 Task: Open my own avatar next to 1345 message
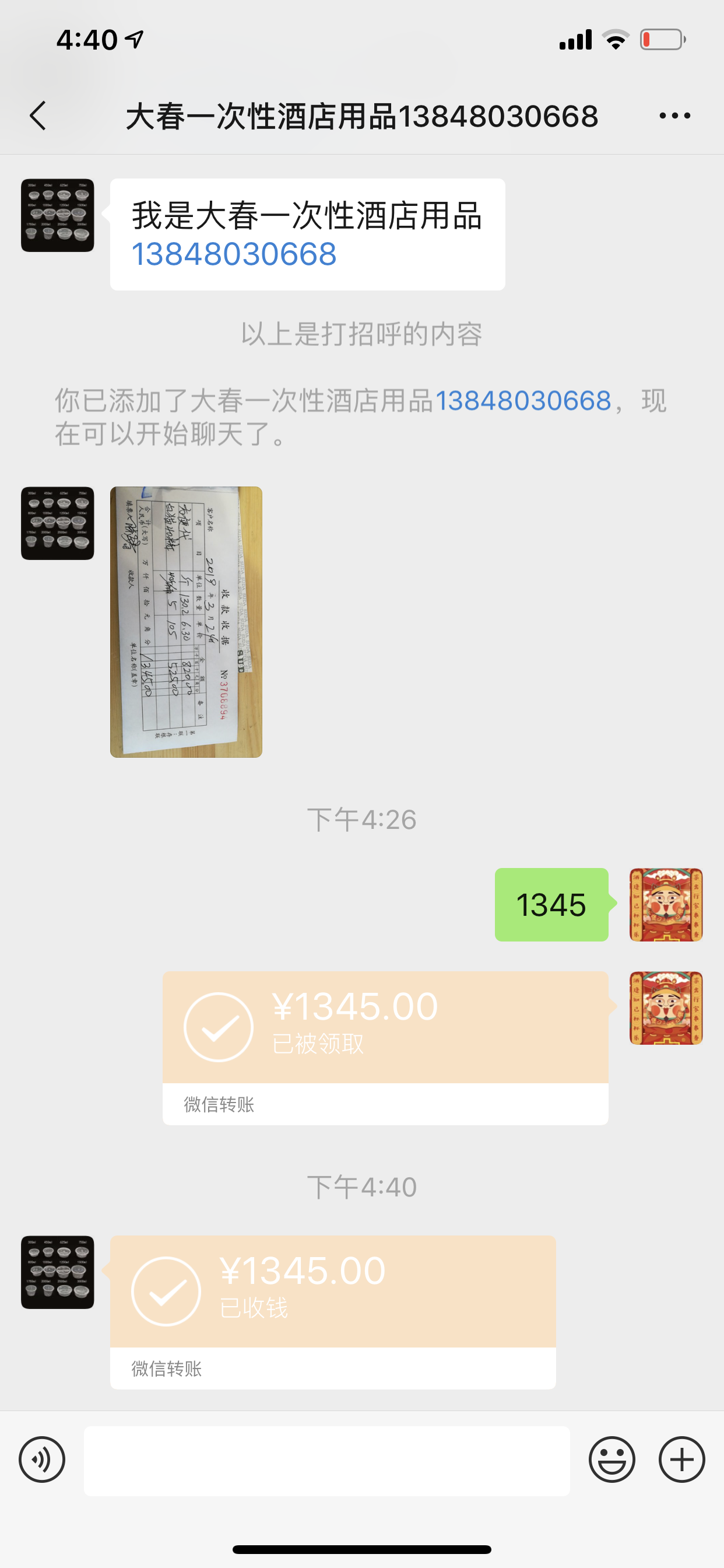click(x=666, y=905)
